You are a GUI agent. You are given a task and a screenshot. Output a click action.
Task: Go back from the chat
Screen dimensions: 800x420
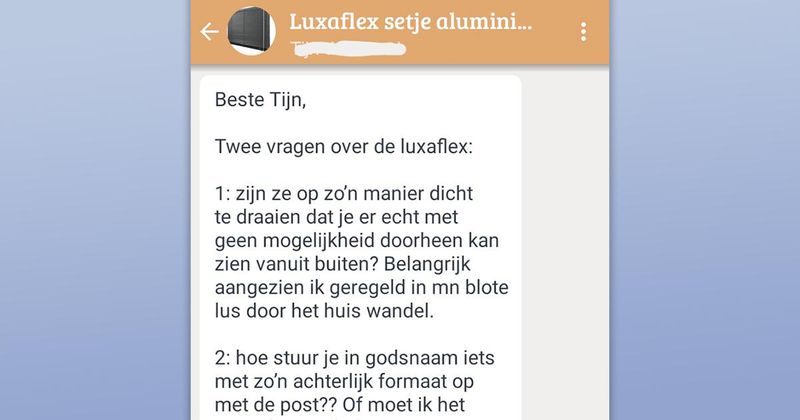coord(209,31)
